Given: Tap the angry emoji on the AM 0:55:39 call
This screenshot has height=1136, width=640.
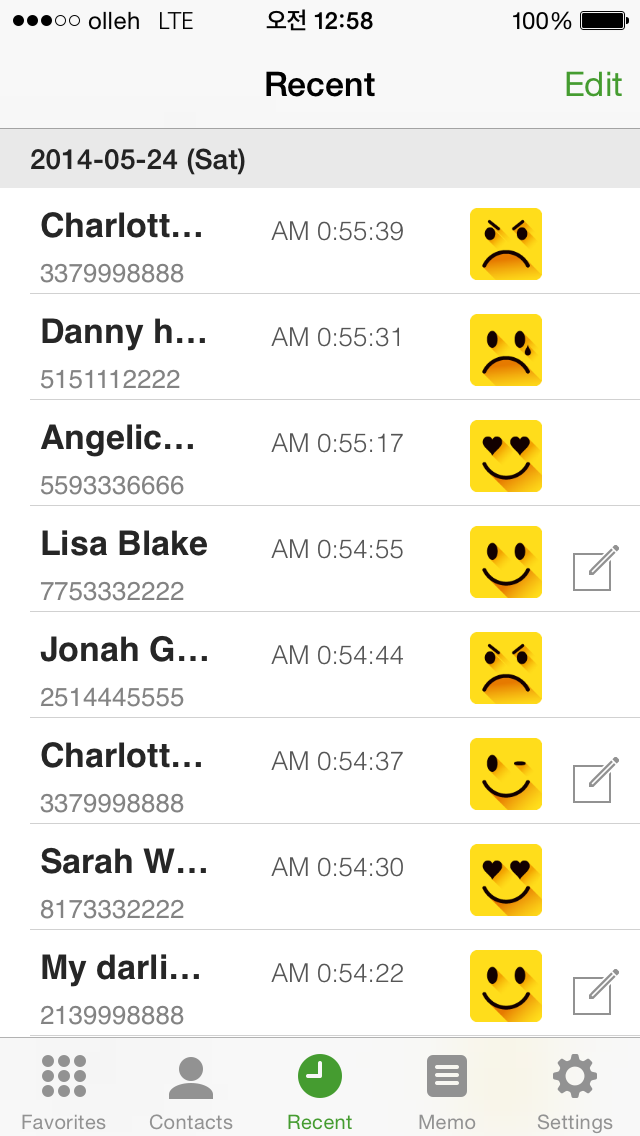Looking at the screenshot, I should [506, 244].
